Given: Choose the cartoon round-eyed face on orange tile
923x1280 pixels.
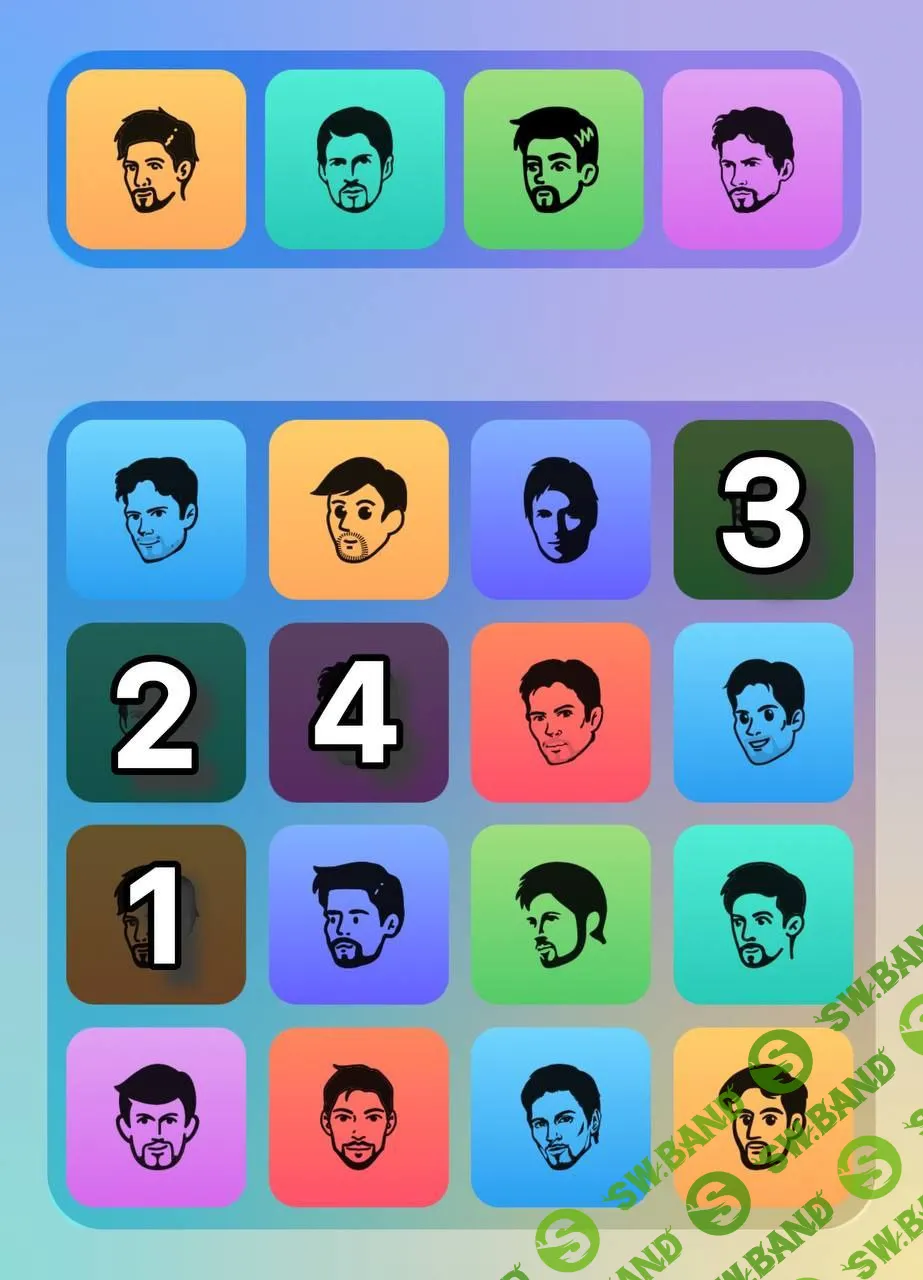Looking at the screenshot, I should (x=359, y=509).
